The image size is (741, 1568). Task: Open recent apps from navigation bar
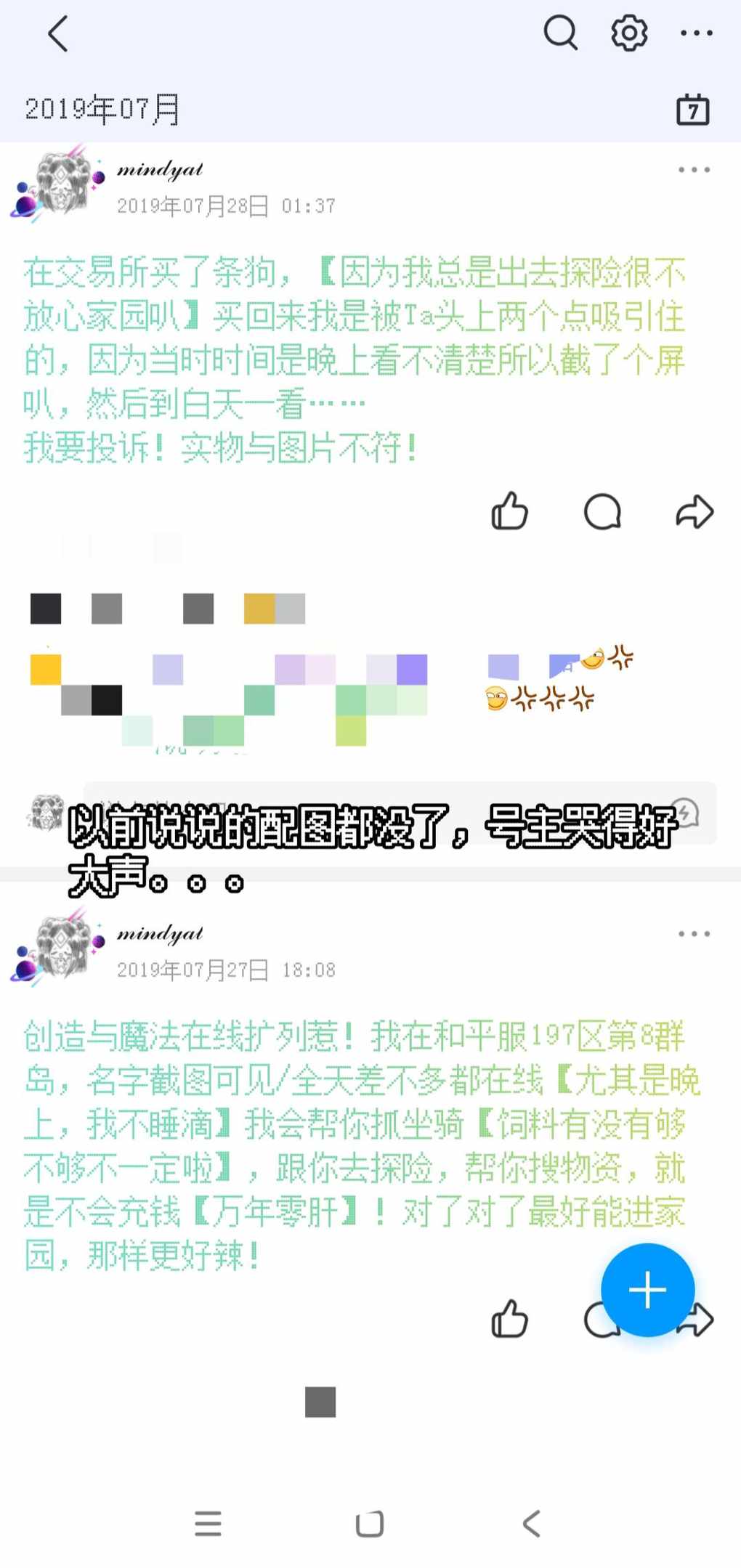tap(208, 1523)
